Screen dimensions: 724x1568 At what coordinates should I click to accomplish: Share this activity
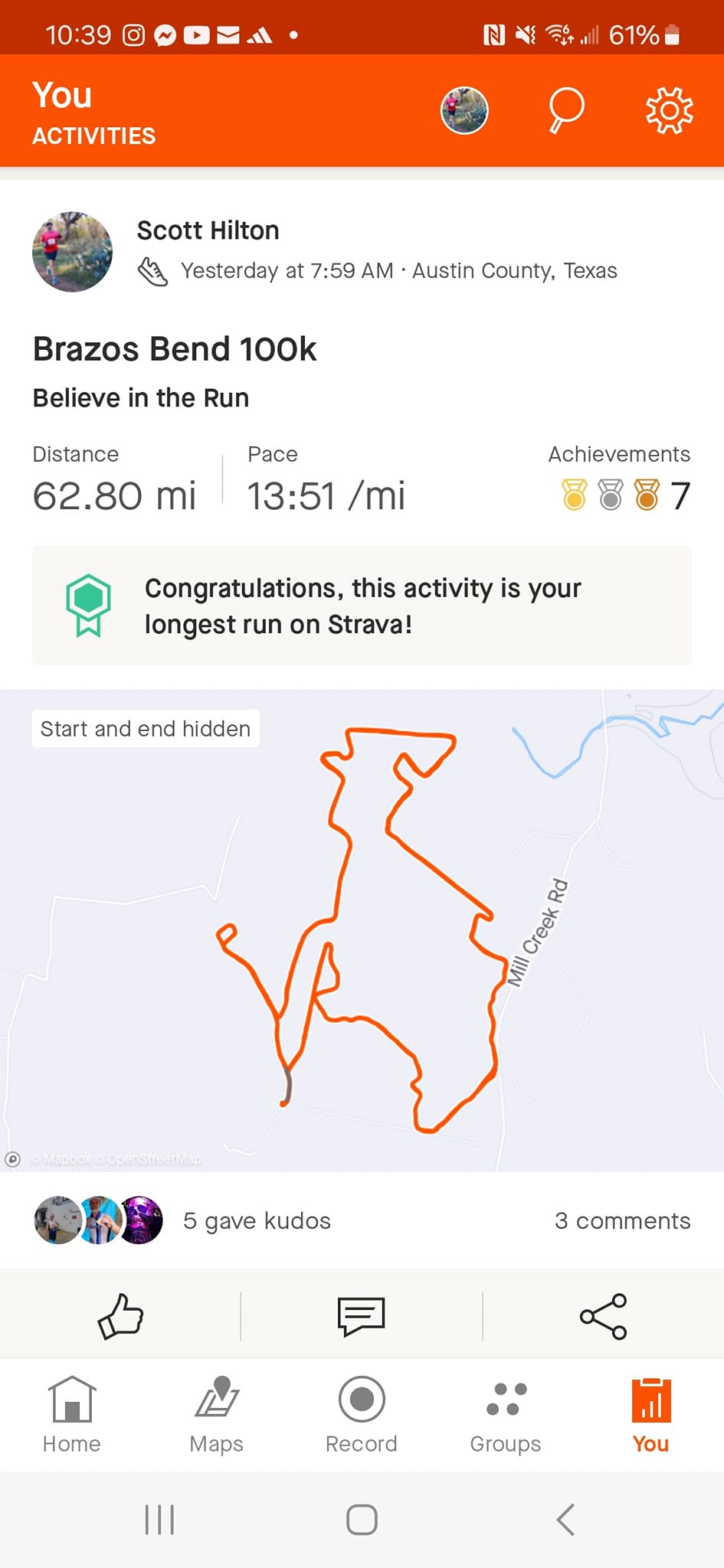click(x=604, y=1316)
